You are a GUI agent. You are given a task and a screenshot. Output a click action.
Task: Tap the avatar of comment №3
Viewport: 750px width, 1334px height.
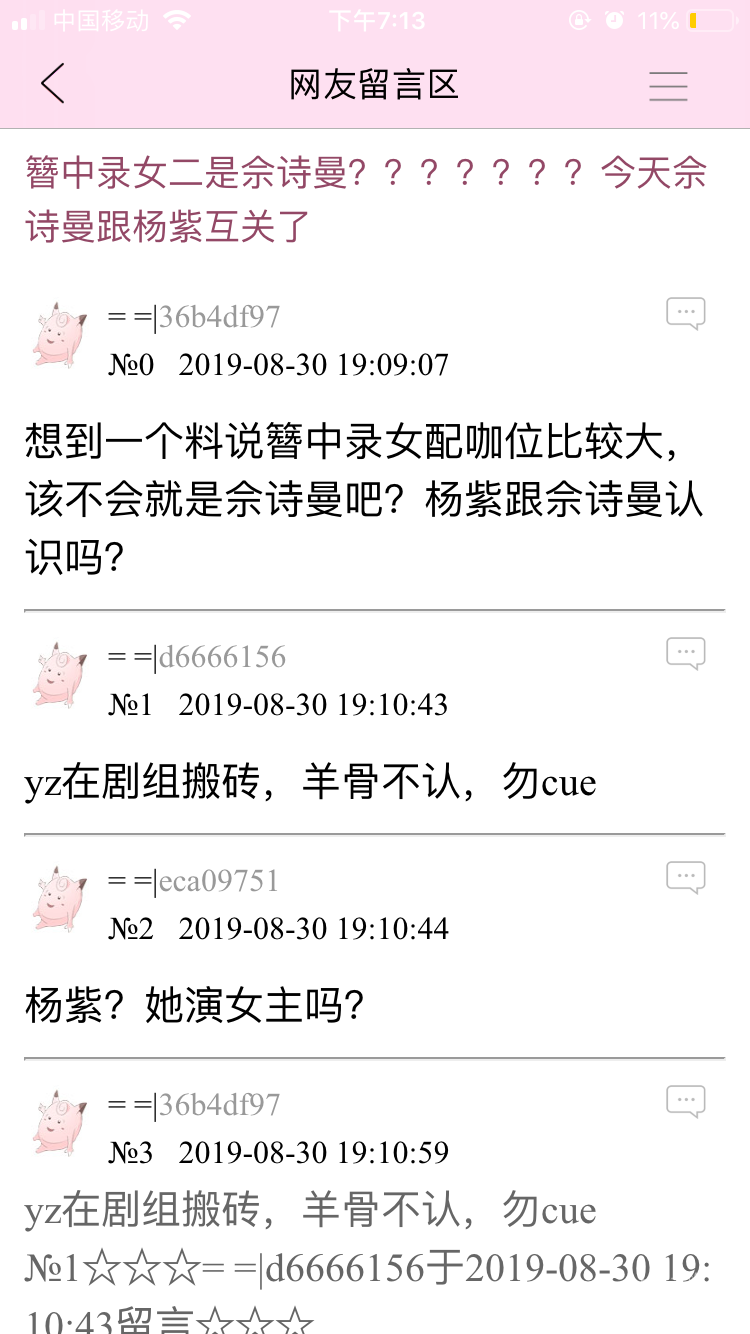point(57,1123)
